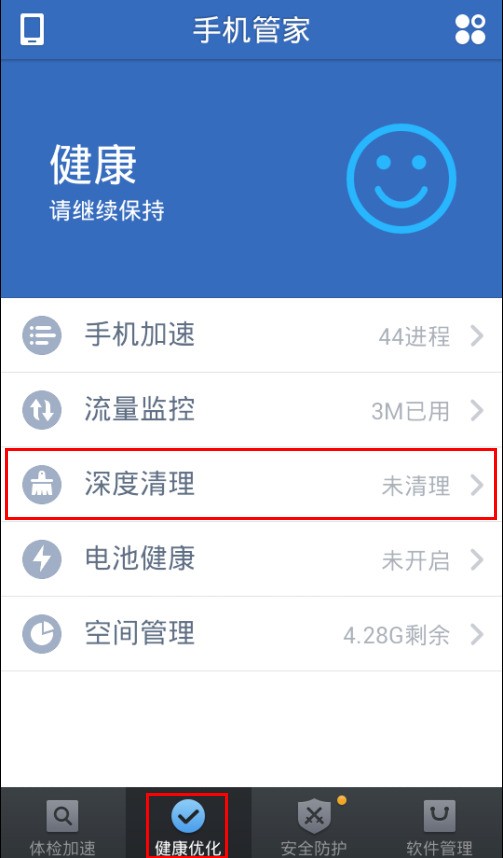Screen dimensions: 503x858
Task: Select 深度清理 deep clean
Action: [x=251, y=484]
